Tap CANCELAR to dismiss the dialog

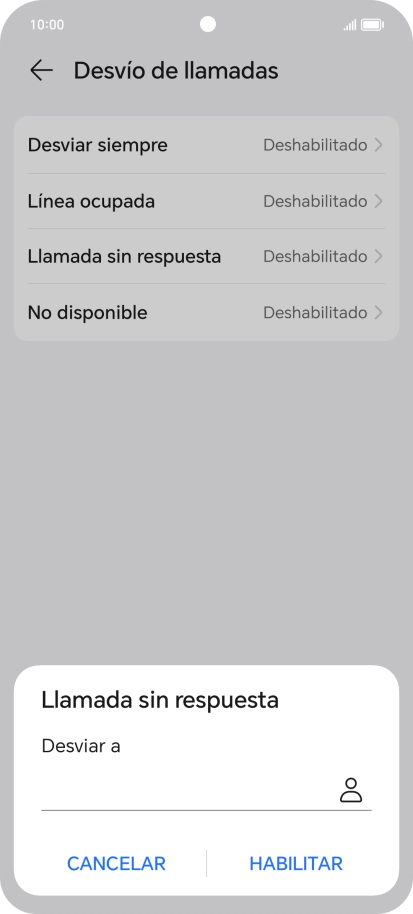tap(116, 863)
